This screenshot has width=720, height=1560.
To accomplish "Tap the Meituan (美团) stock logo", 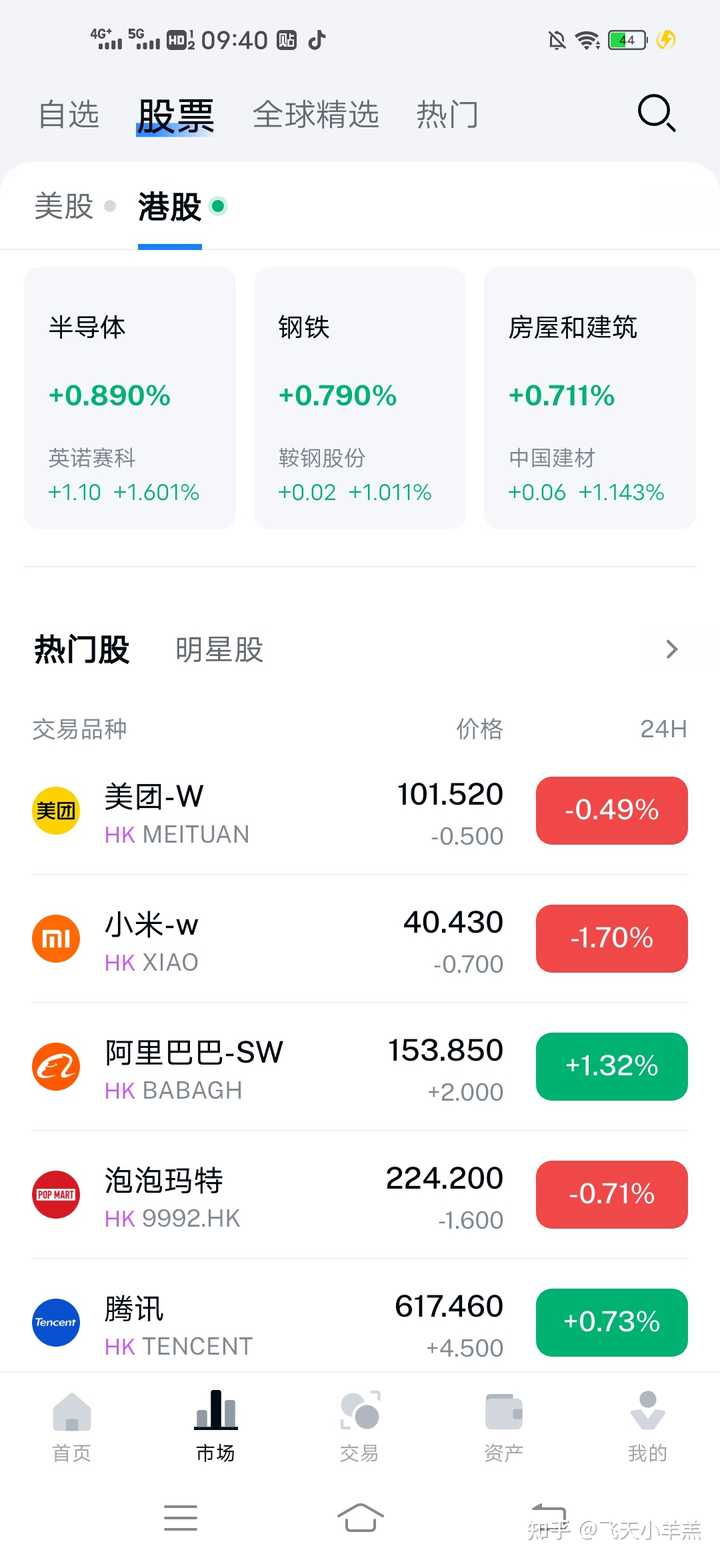I will pyautogui.click(x=55, y=810).
